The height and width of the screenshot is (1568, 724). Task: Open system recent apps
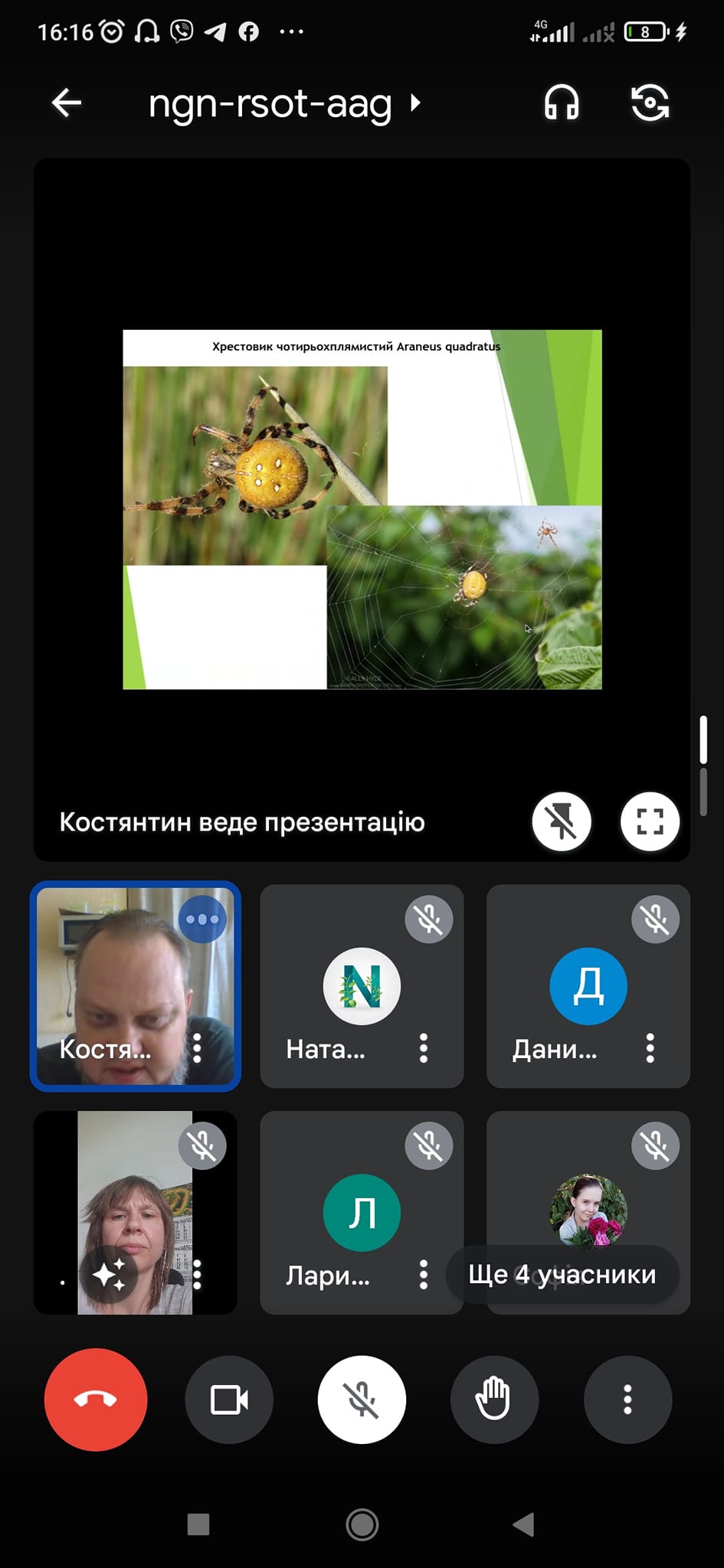point(198,1524)
